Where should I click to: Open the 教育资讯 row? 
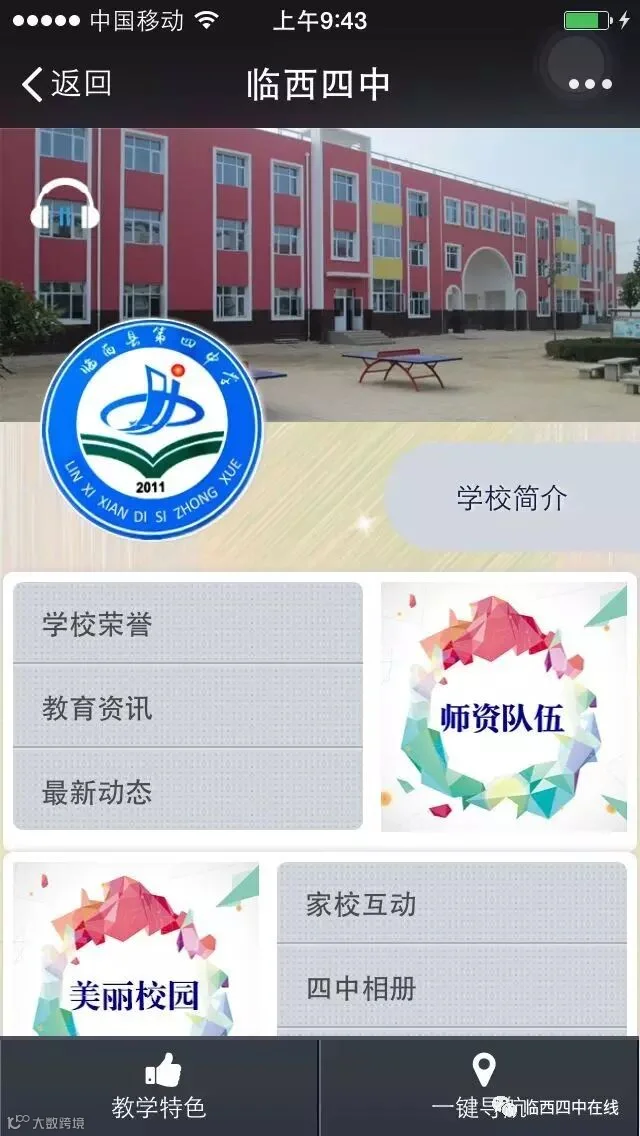click(188, 706)
